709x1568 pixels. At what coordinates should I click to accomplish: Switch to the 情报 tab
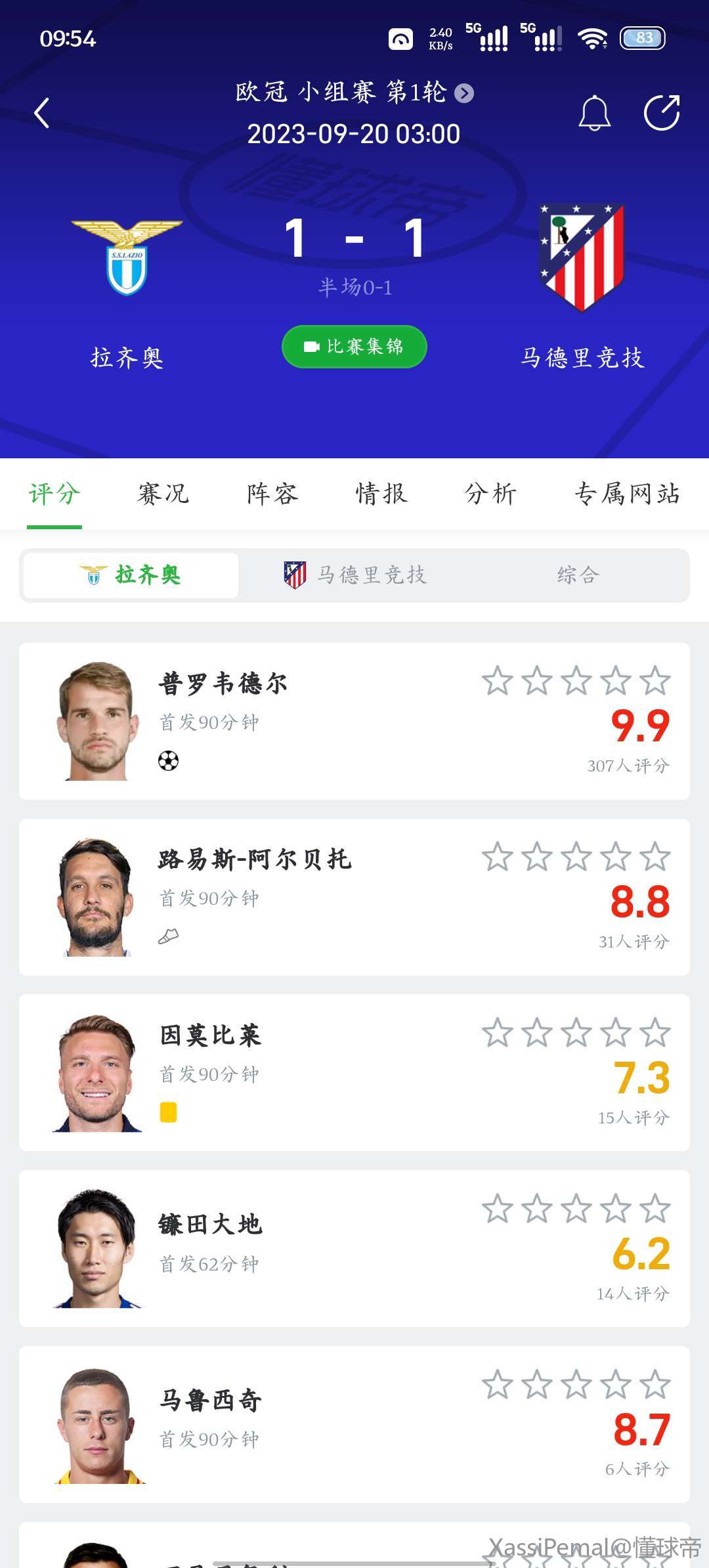pyautogui.click(x=381, y=494)
